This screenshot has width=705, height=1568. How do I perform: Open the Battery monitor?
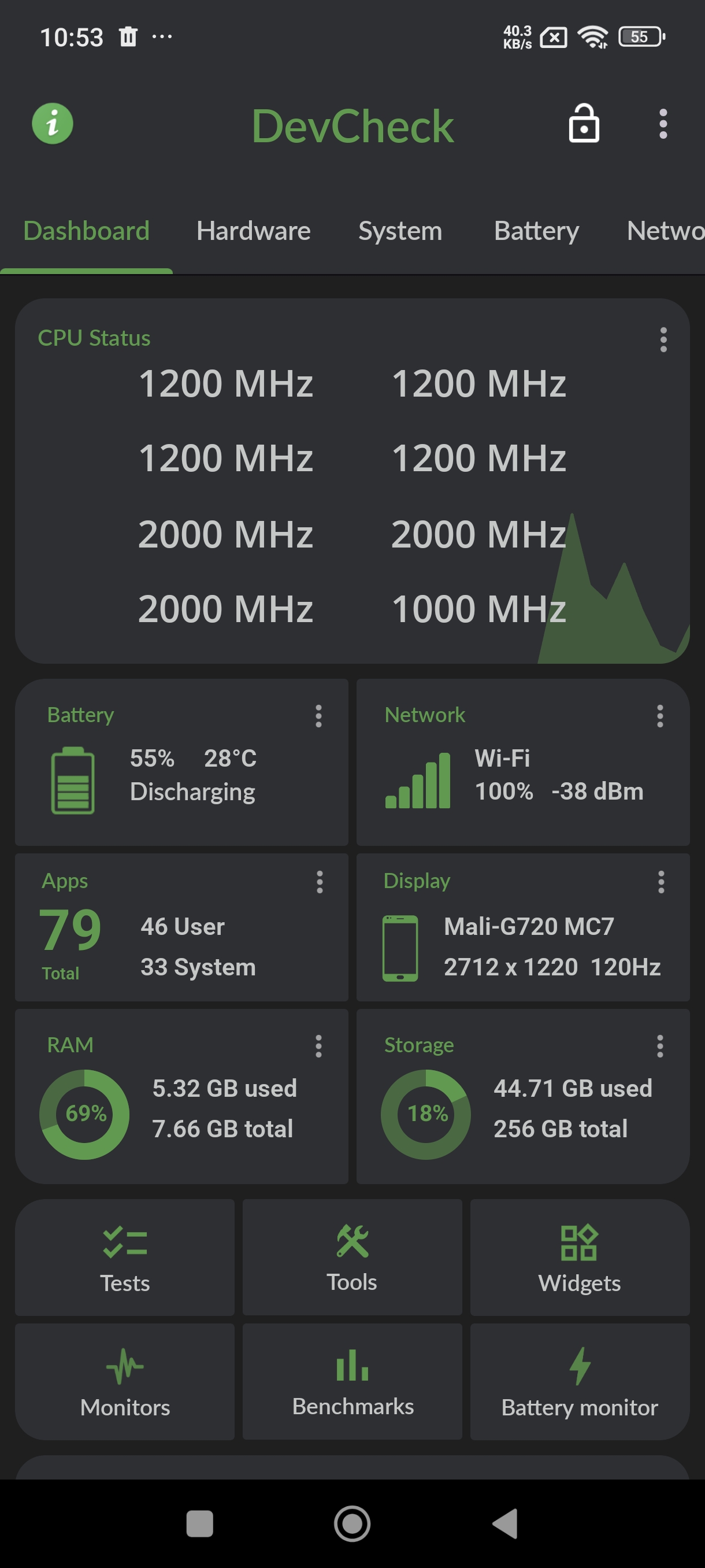click(x=579, y=1382)
